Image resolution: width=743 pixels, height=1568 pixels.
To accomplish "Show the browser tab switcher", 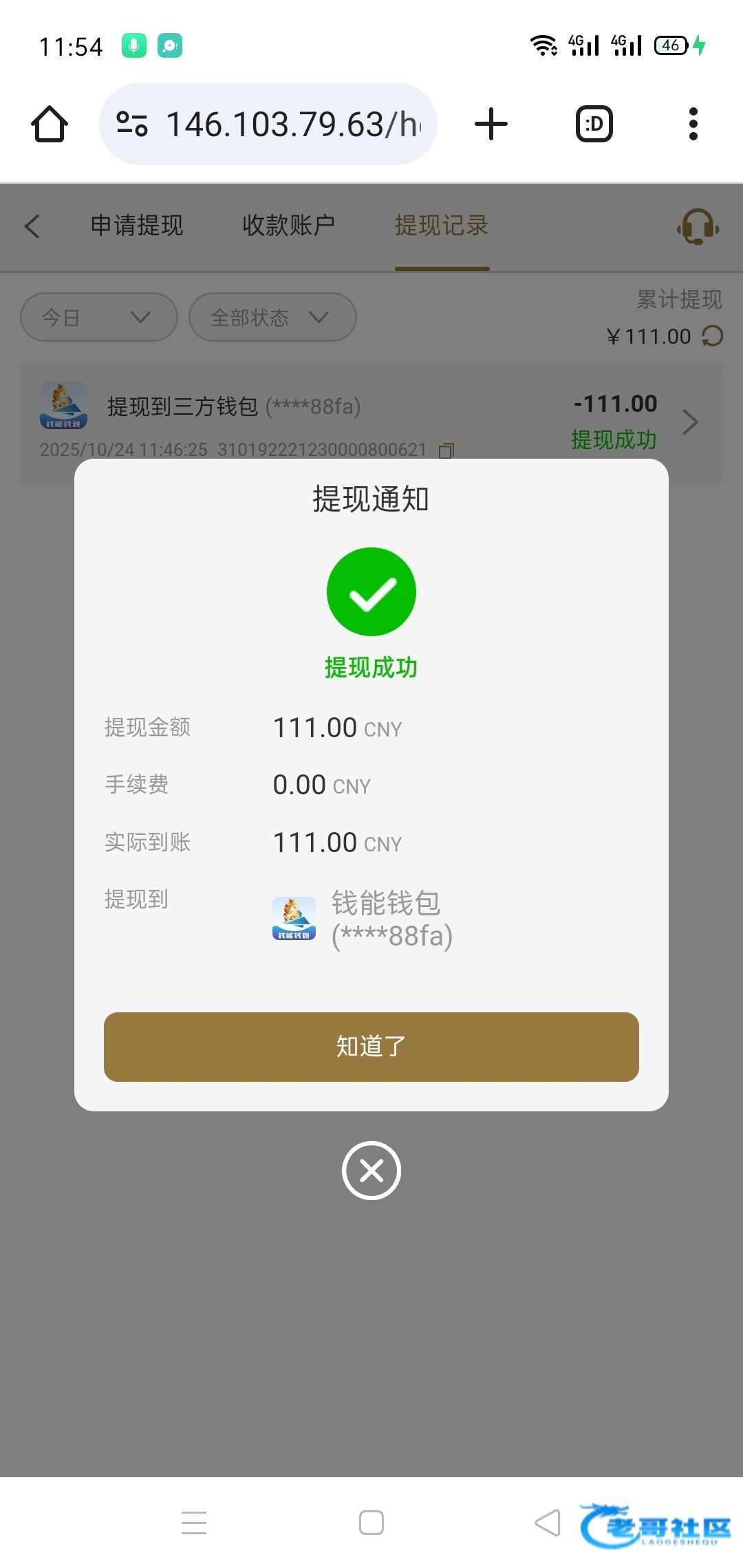I will (x=594, y=124).
